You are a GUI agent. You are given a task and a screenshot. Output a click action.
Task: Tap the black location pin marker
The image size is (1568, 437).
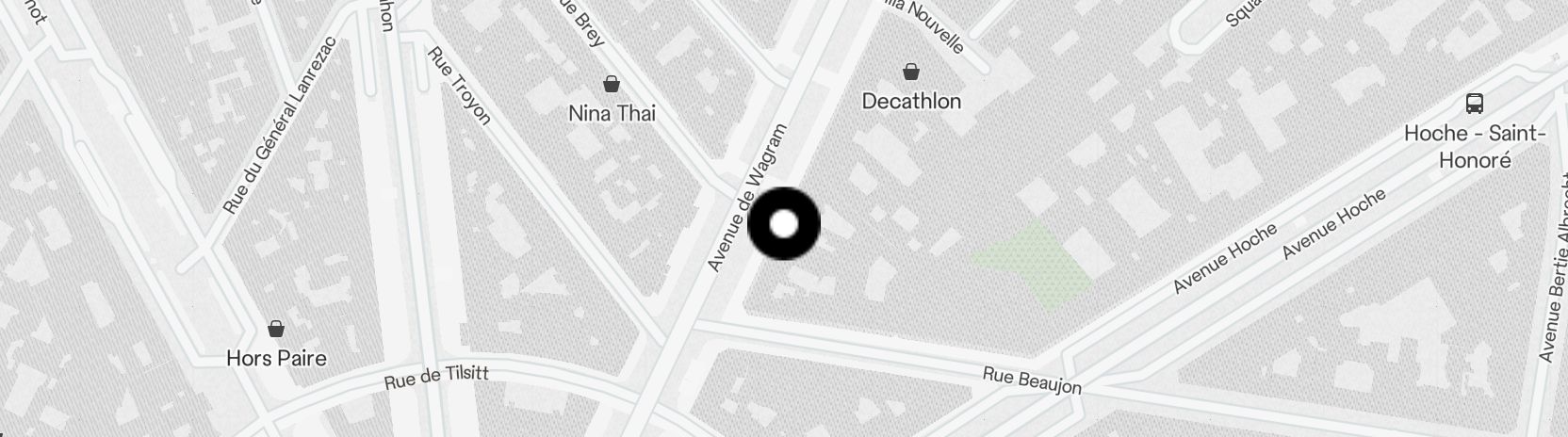tap(784, 224)
